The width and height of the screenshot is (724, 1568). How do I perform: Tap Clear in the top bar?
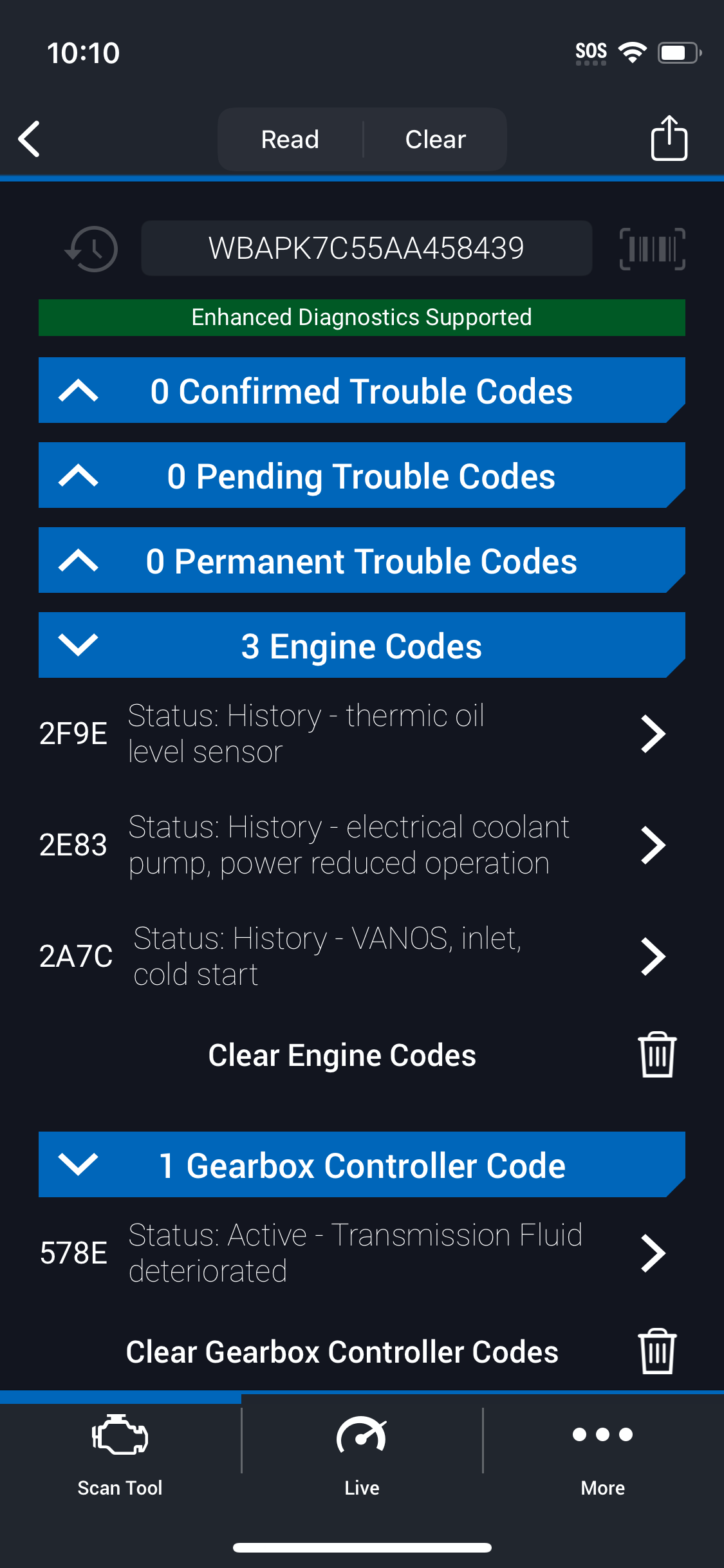pyautogui.click(x=436, y=139)
